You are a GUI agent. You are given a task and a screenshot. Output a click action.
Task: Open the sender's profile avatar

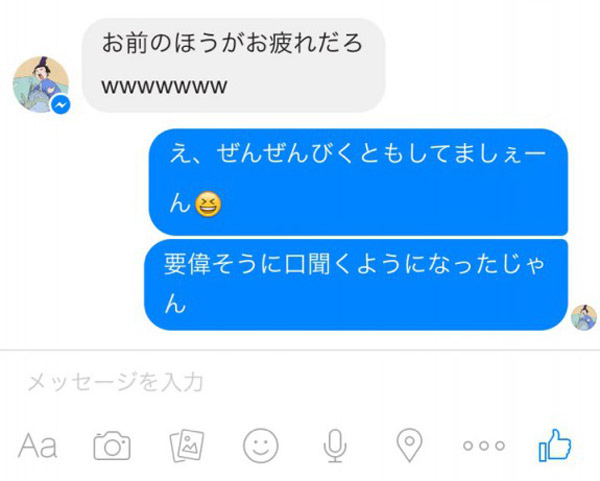point(41,84)
